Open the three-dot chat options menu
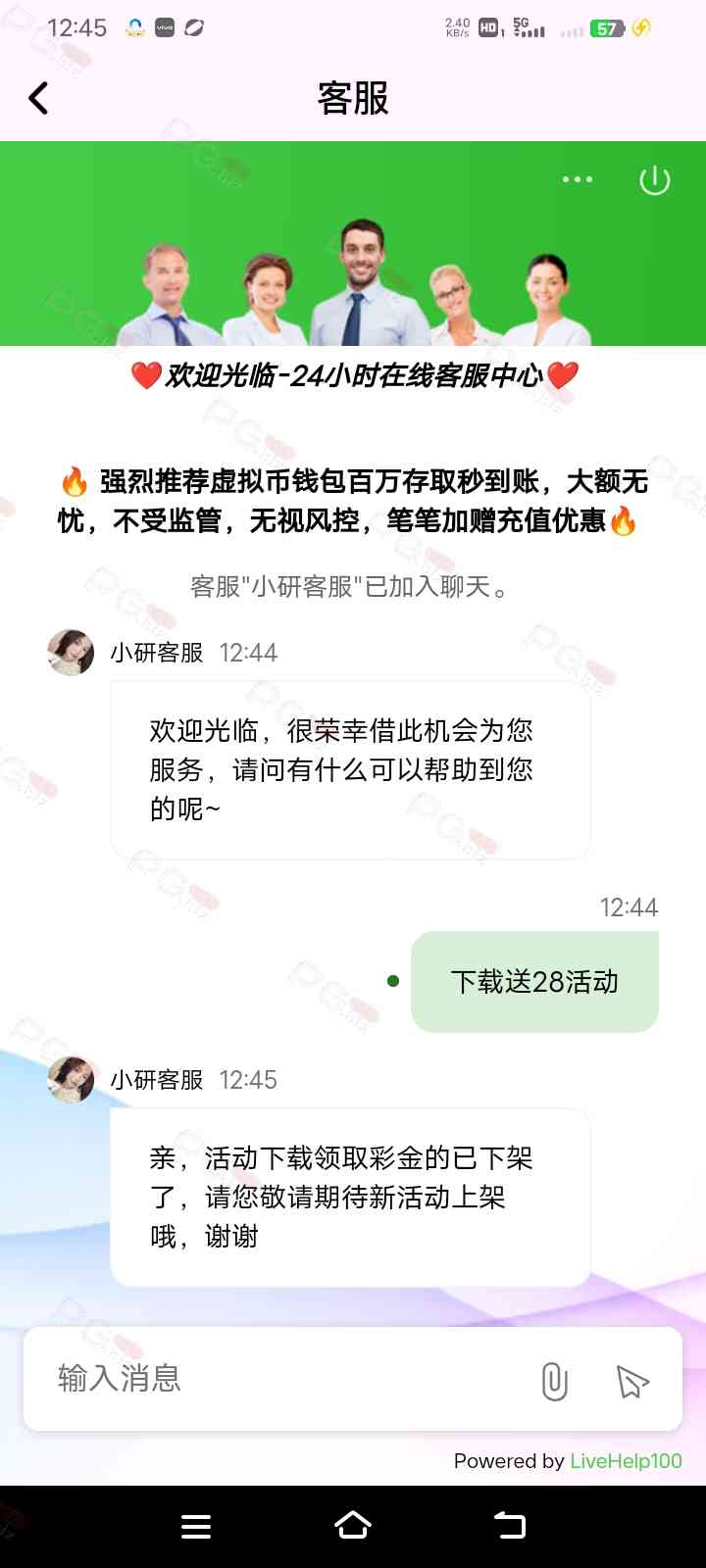Viewport: 706px width, 1568px height. point(577,179)
